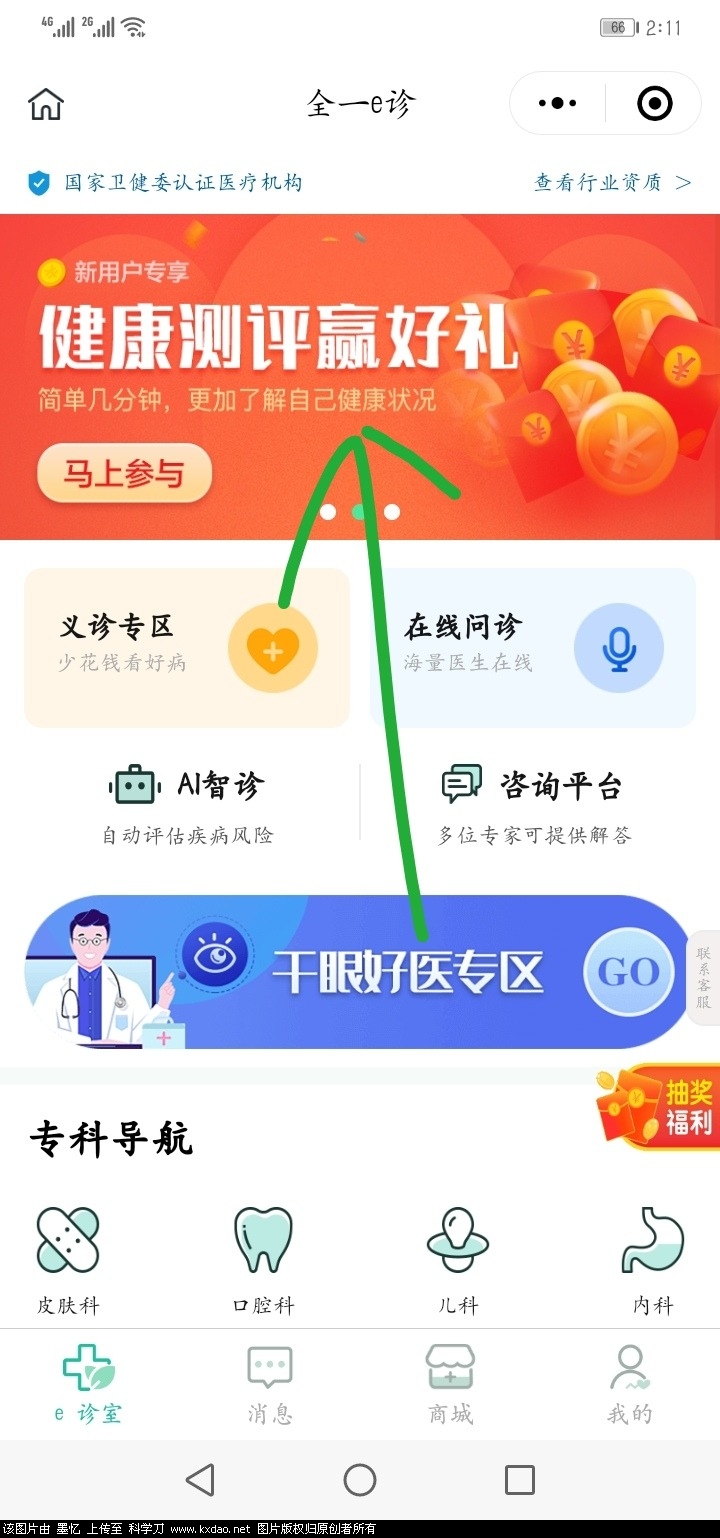The width and height of the screenshot is (720, 1538).
Task: Contact 联系客服 from the side tab
Action: click(x=703, y=977)
